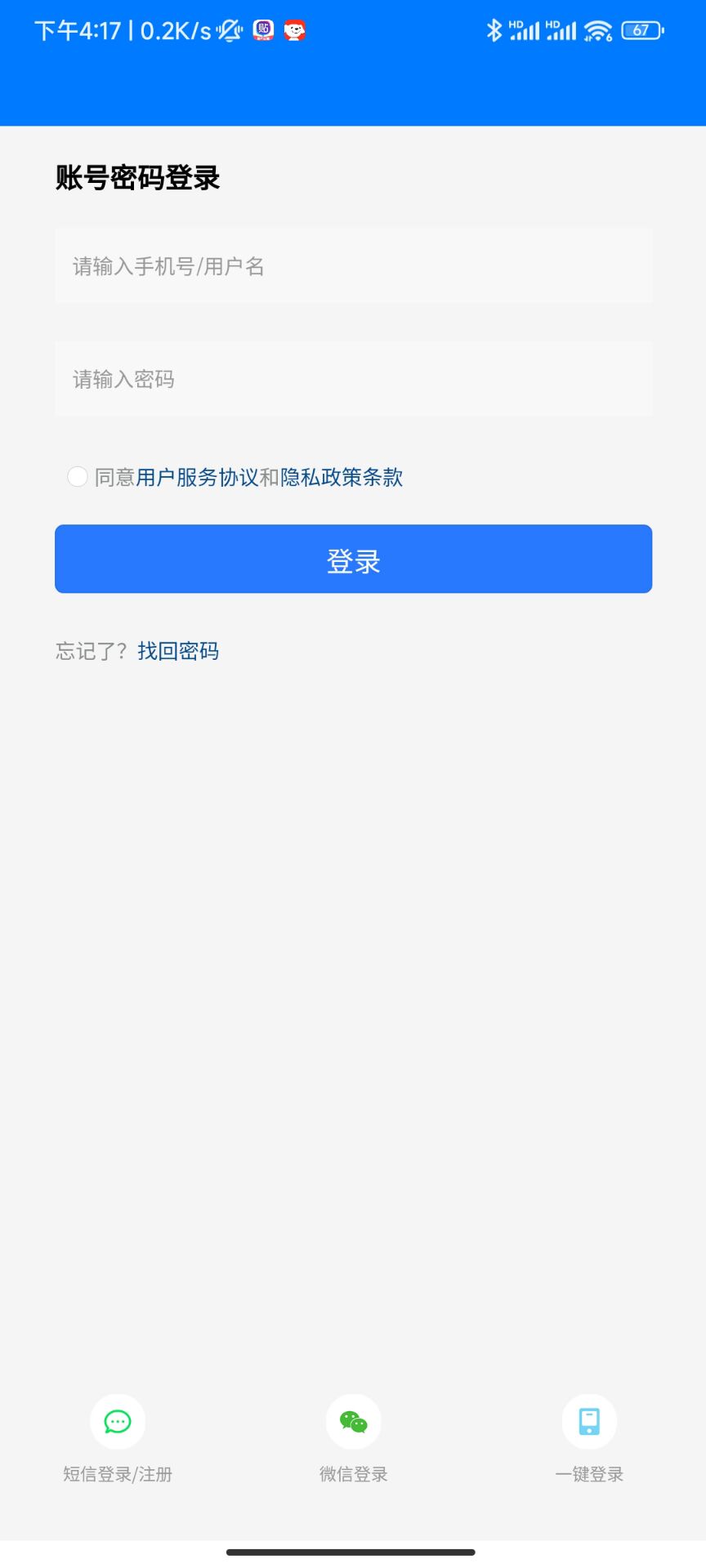Open the 用户服务协议 user agreement link
The height and width of the screenshot is (1568, 706).
click(x=208, y=477)
